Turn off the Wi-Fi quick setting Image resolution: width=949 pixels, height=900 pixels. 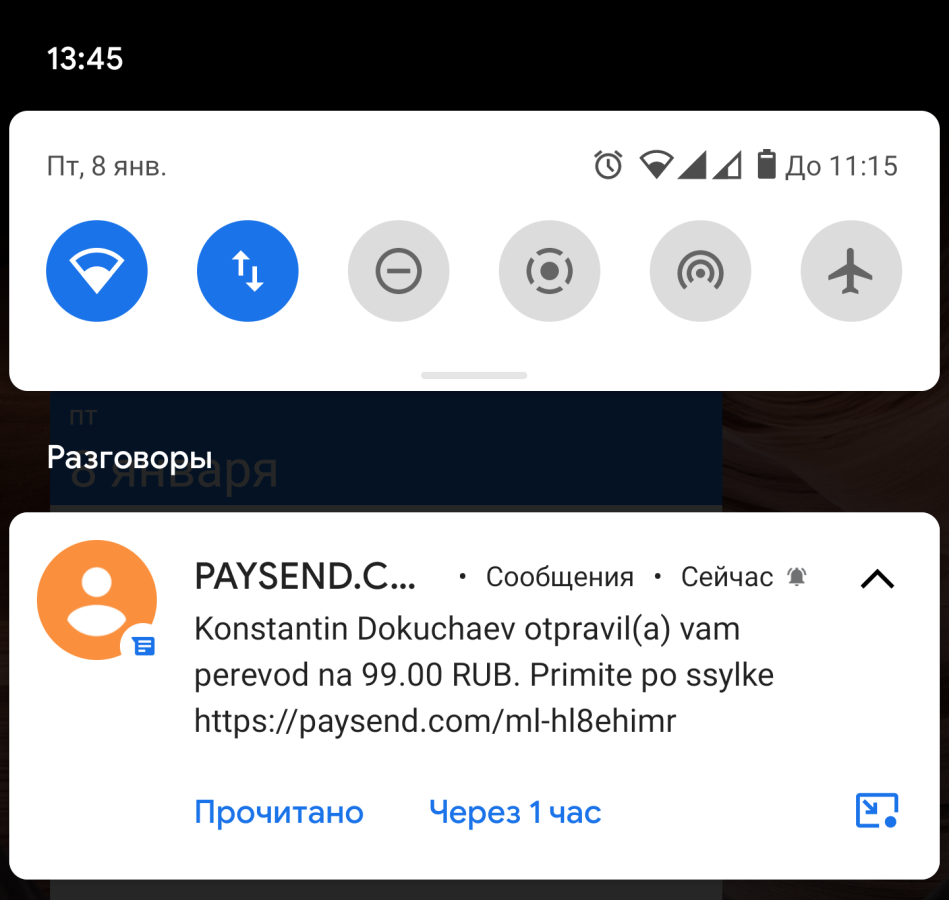97,271
